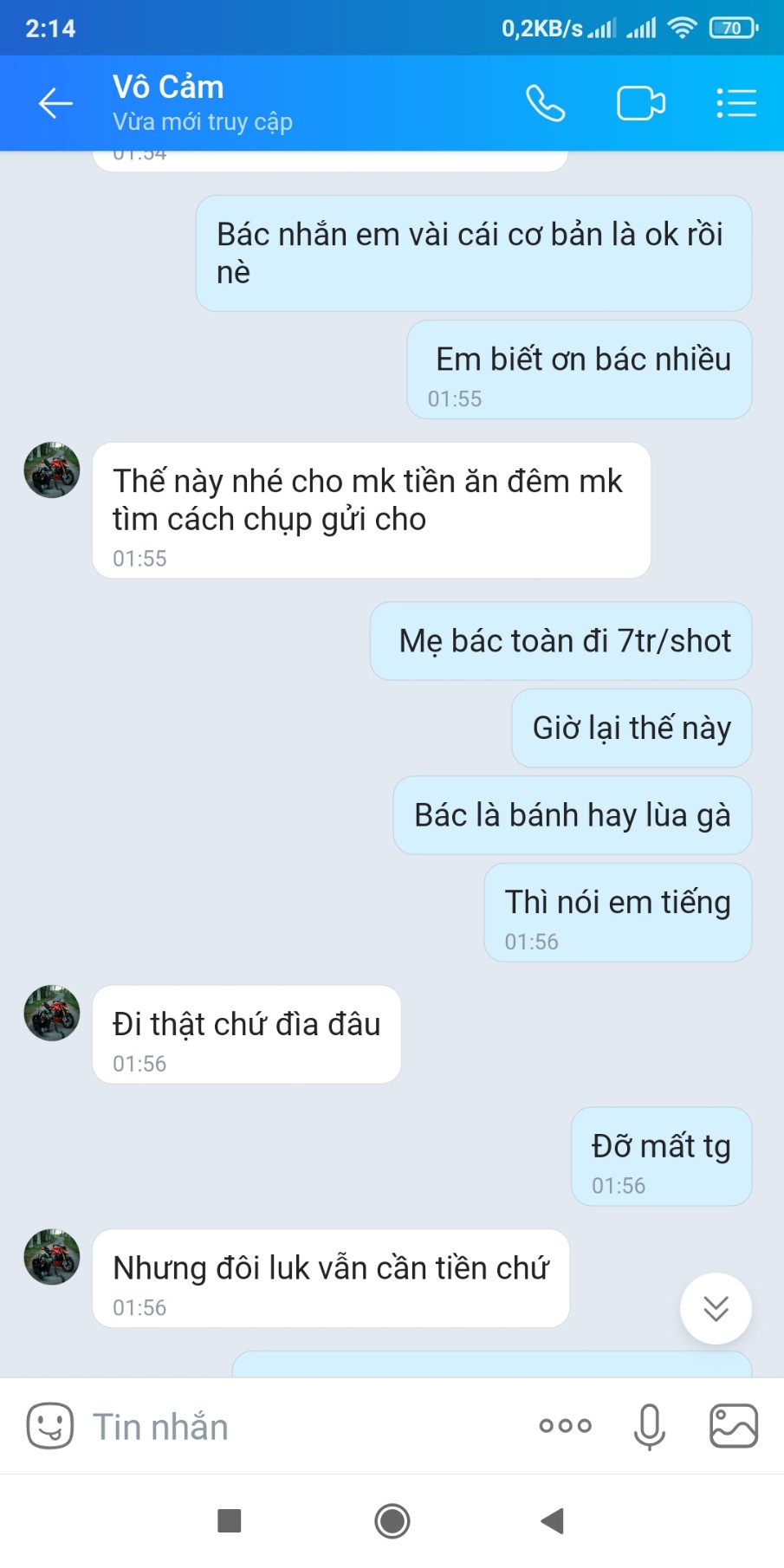784x1568 pixels.
Task: Open Vô Cảm's profile from the header name
Action: click(169, 87)
